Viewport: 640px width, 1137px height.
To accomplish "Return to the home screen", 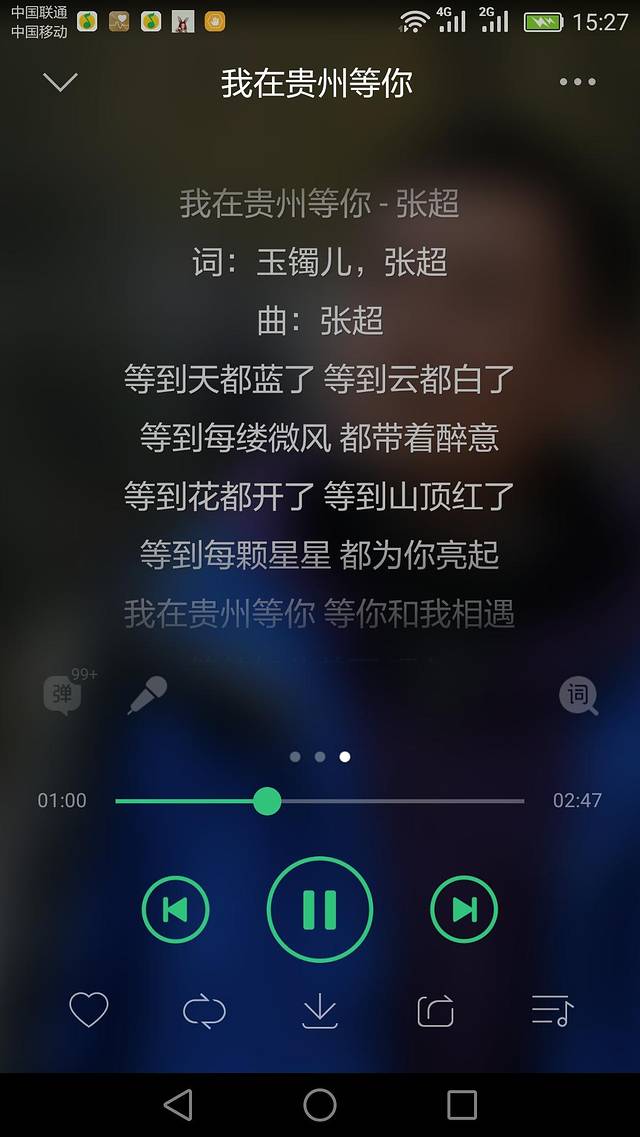I will coord(320,1105).
